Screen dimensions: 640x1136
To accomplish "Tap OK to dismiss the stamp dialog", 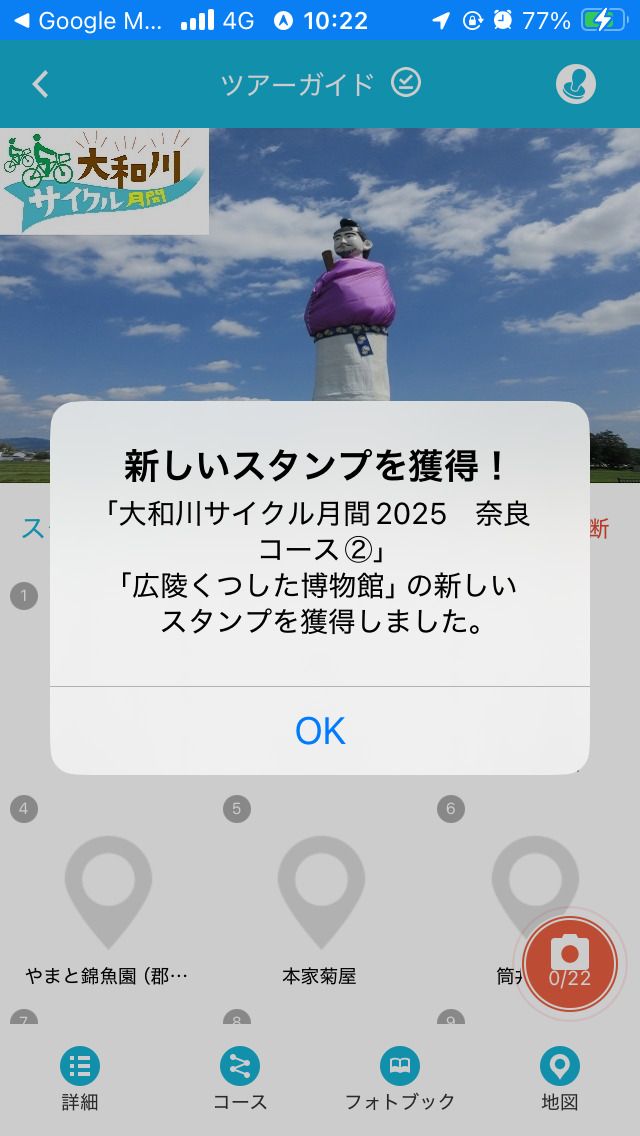I will pyautogui.click(x=320, y=731).
